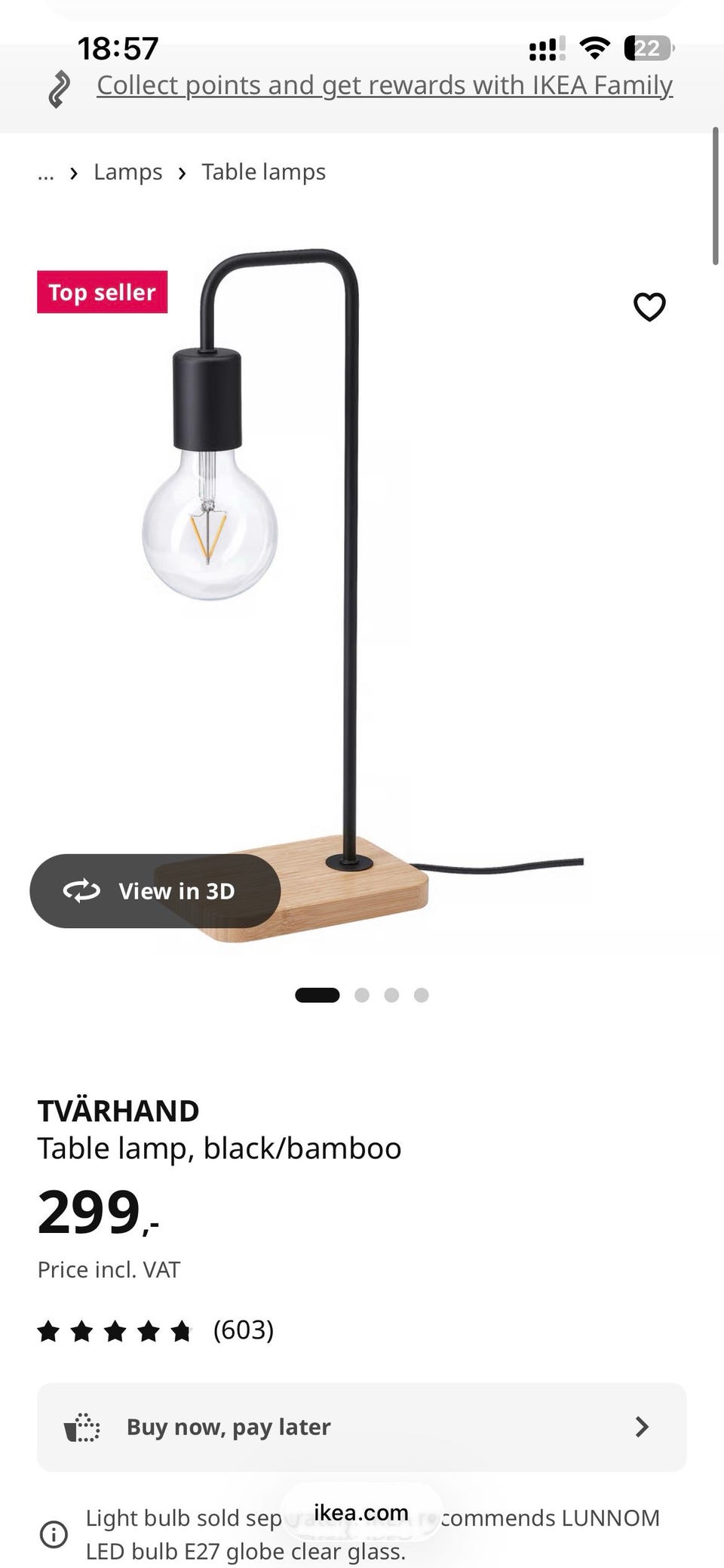Expand the collapsed breadcrumb ellipsis
Screen dimensions: 724x1568
pyautogui.click(x=46, y=174)
